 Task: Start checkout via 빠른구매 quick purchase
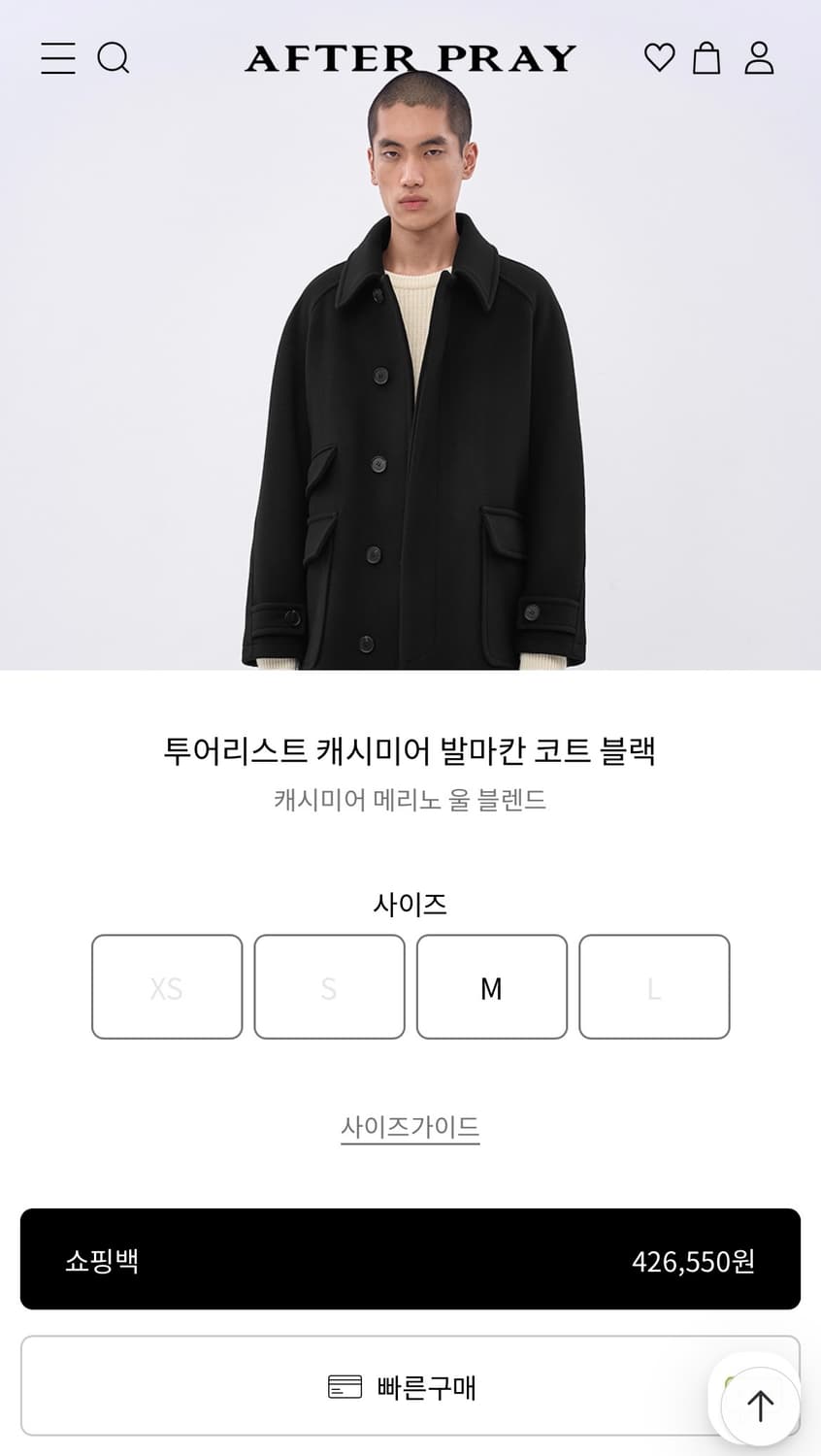click(x=410, y=1388)
